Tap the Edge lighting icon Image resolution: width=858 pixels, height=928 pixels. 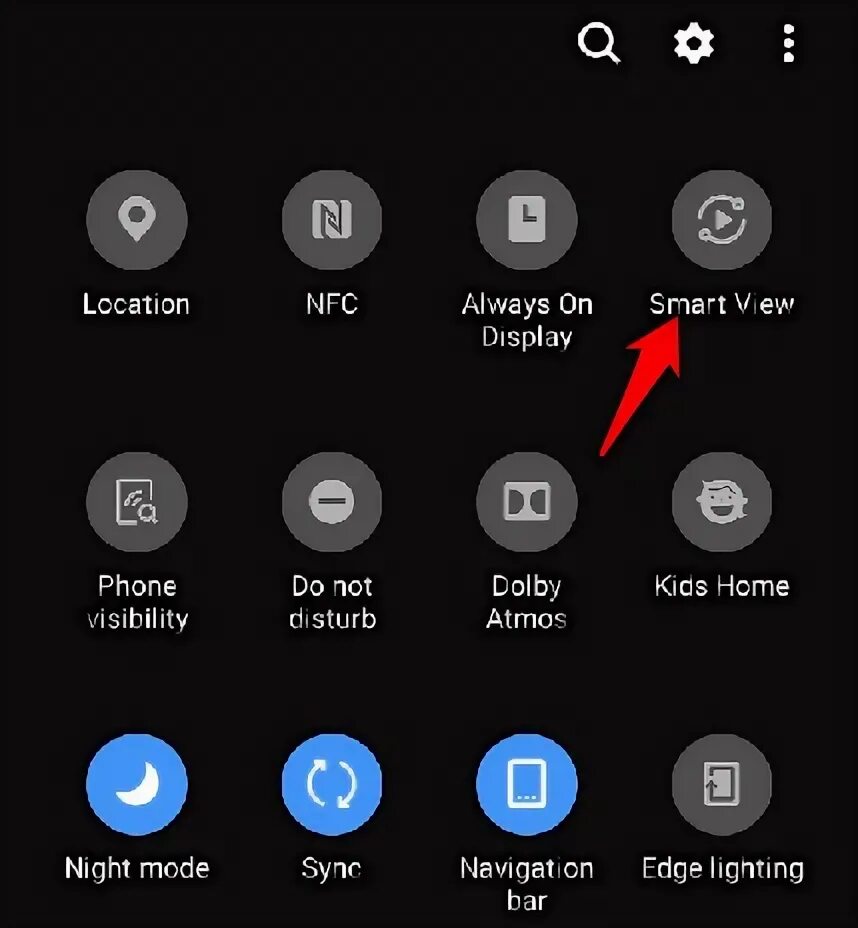coord(722,784)
